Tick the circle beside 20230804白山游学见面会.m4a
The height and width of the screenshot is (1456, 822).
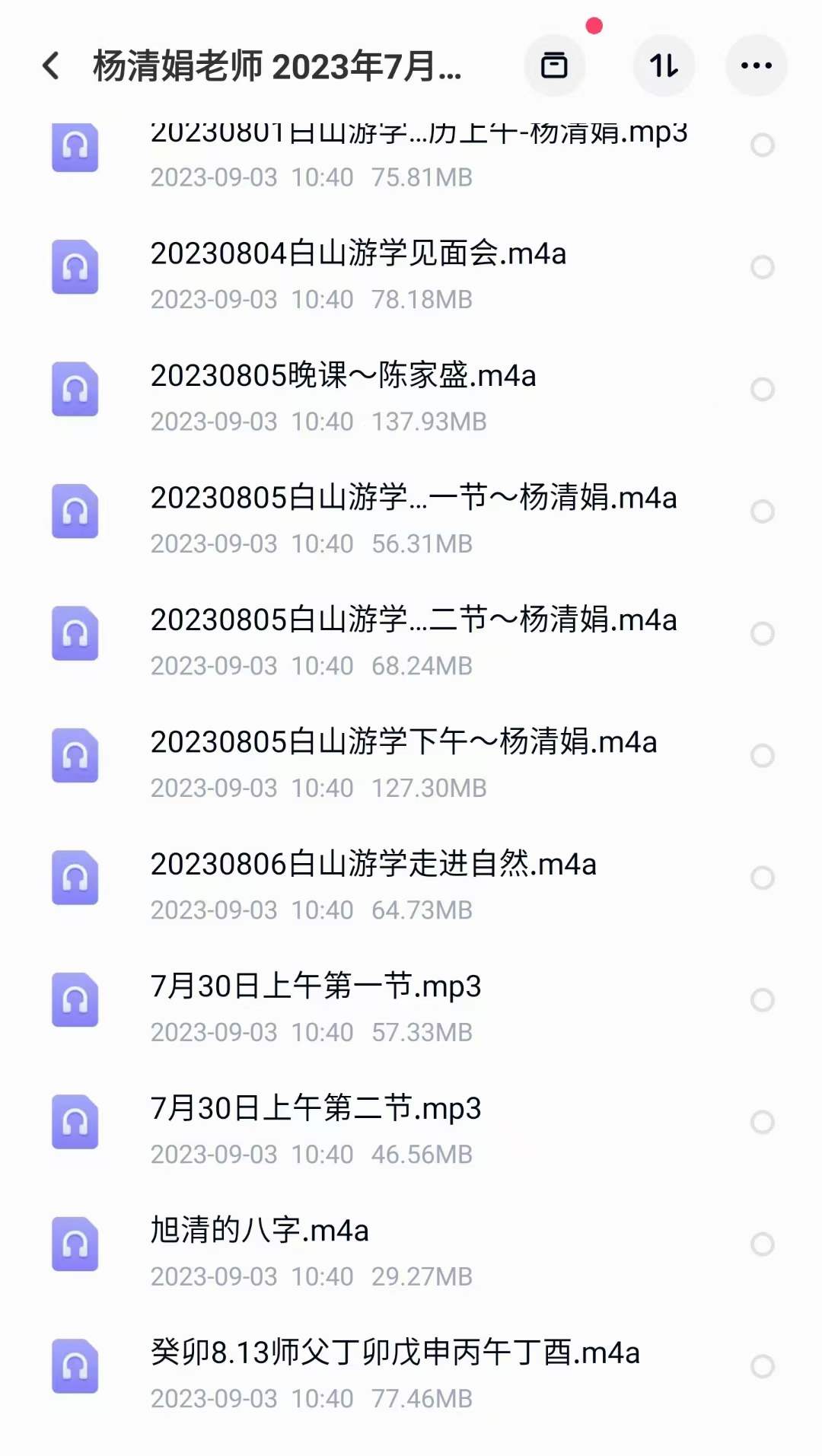(x=762, y=267)
